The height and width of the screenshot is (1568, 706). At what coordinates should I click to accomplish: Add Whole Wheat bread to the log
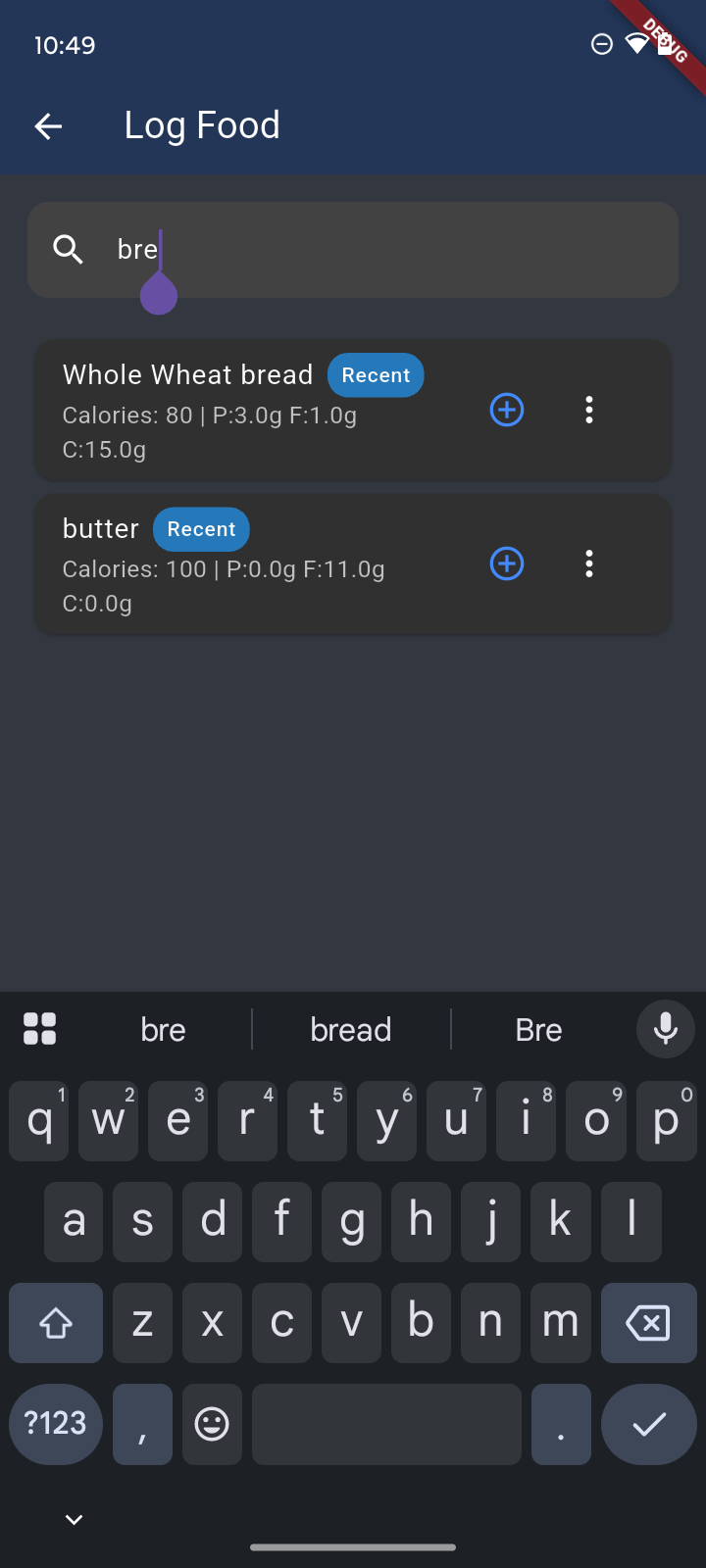507,410
